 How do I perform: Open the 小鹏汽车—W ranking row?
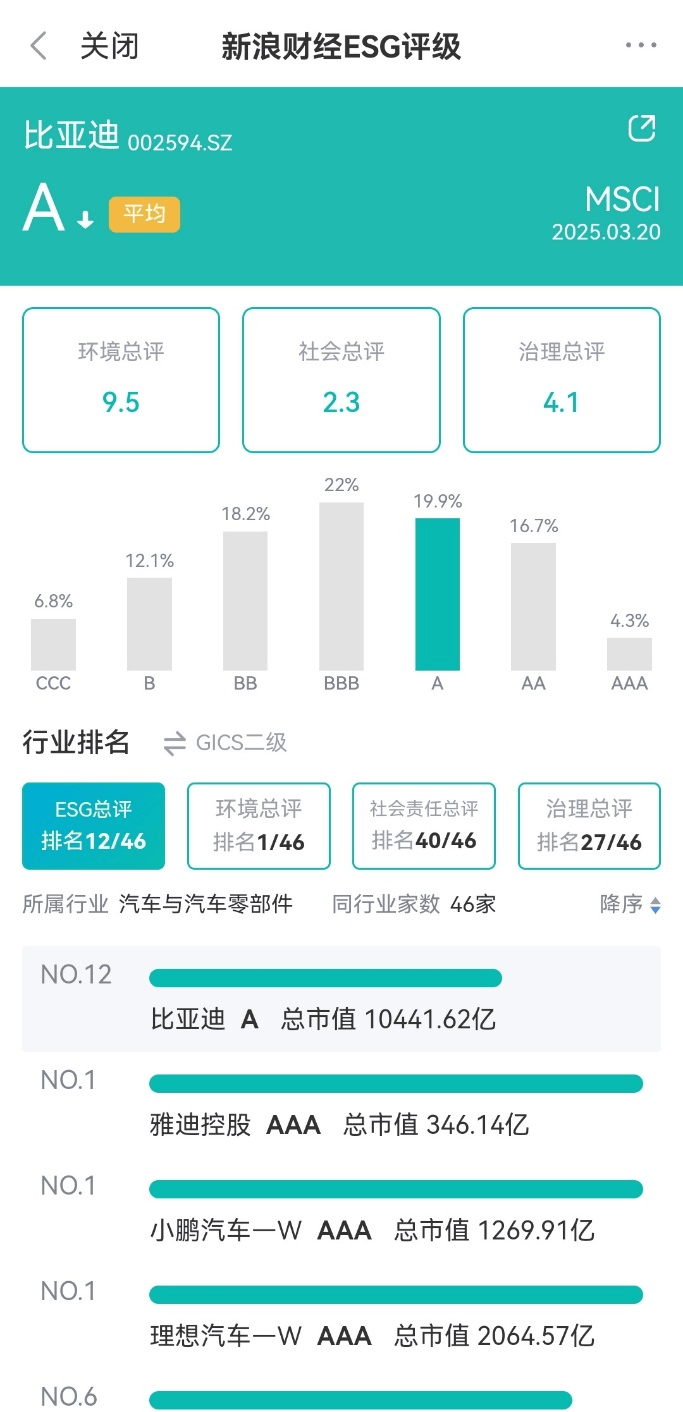341,1211
